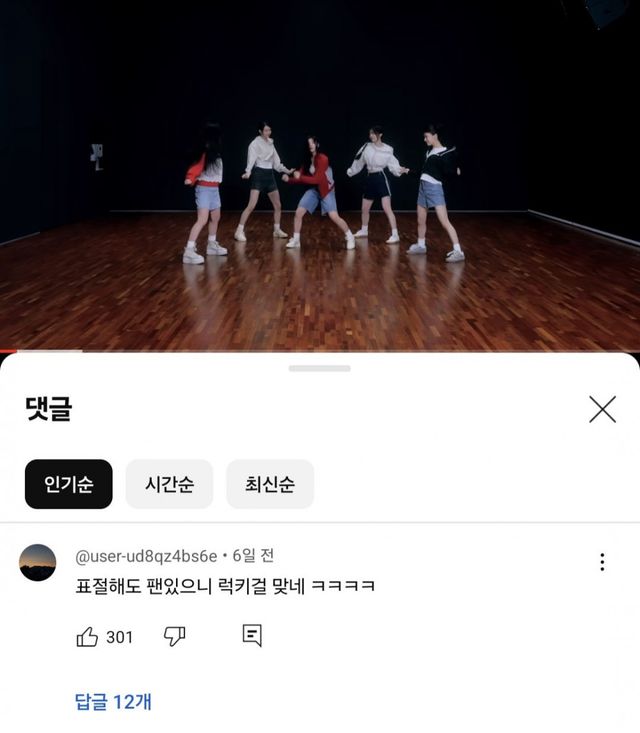
Task: Switch to the 최신순 sort chip
Action: pyautogui.click(x=269, y=485)
